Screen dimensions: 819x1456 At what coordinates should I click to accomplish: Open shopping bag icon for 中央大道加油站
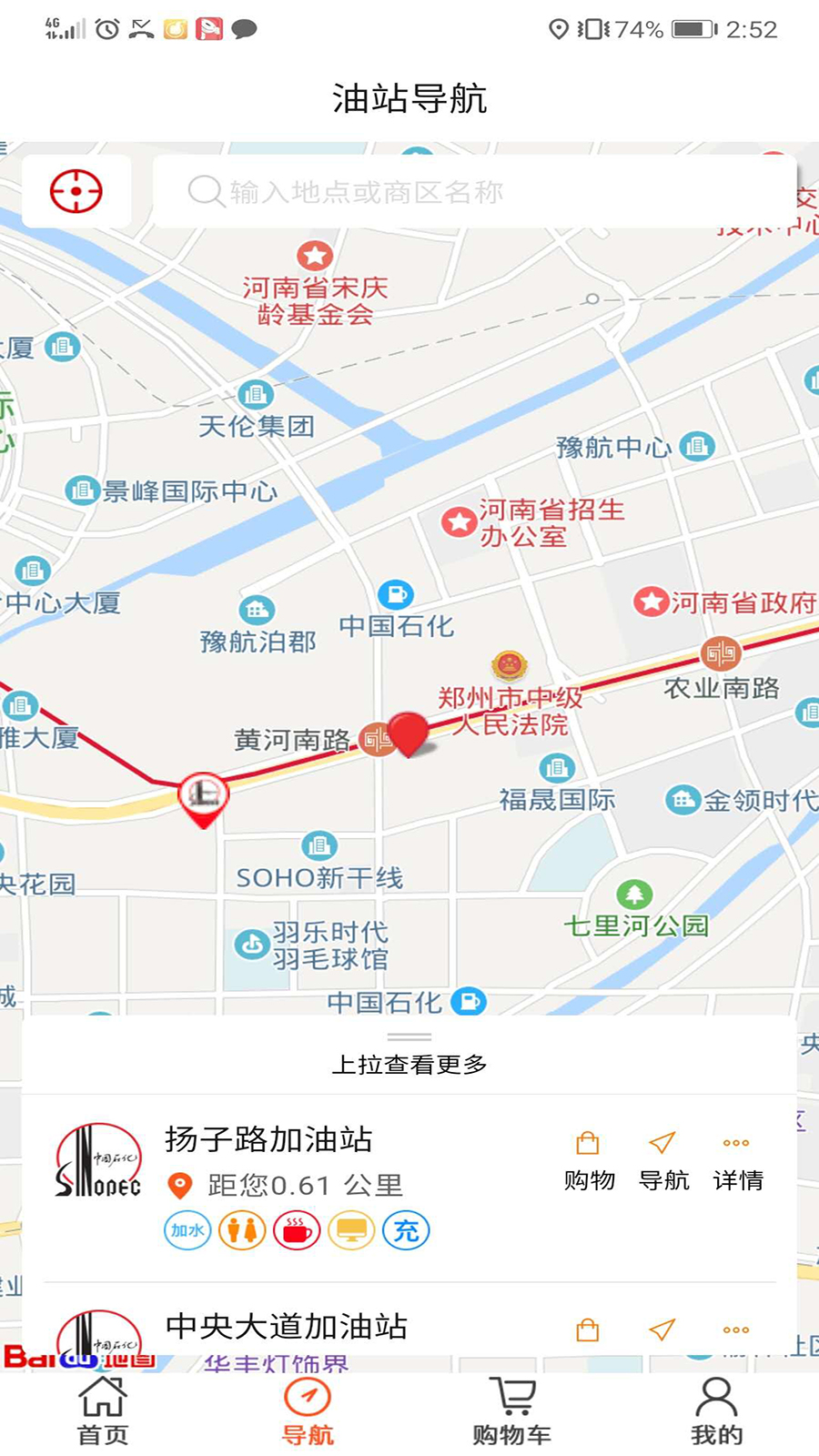click(x=589, y=1329)
